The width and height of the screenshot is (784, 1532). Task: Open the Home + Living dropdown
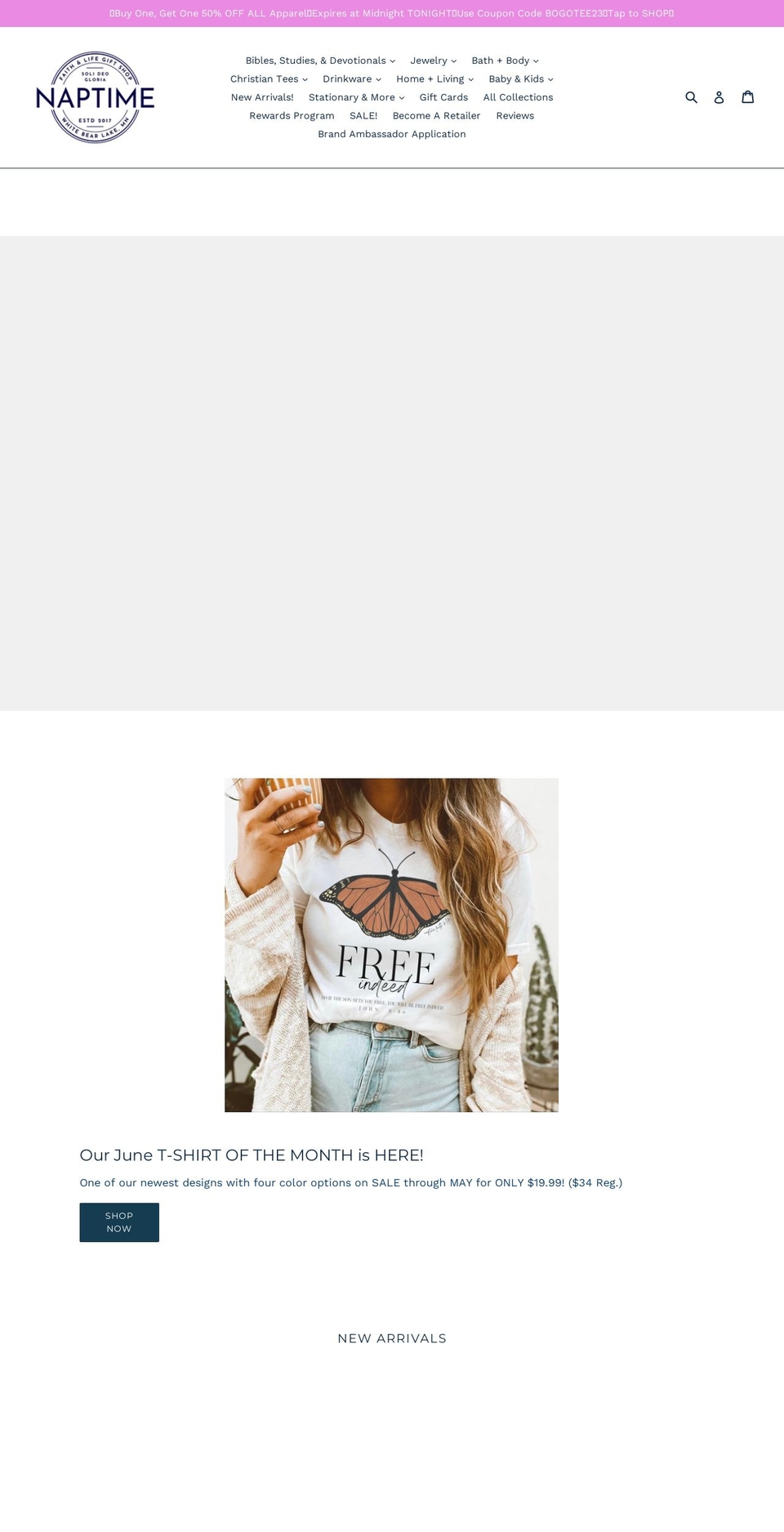(434, 78)
